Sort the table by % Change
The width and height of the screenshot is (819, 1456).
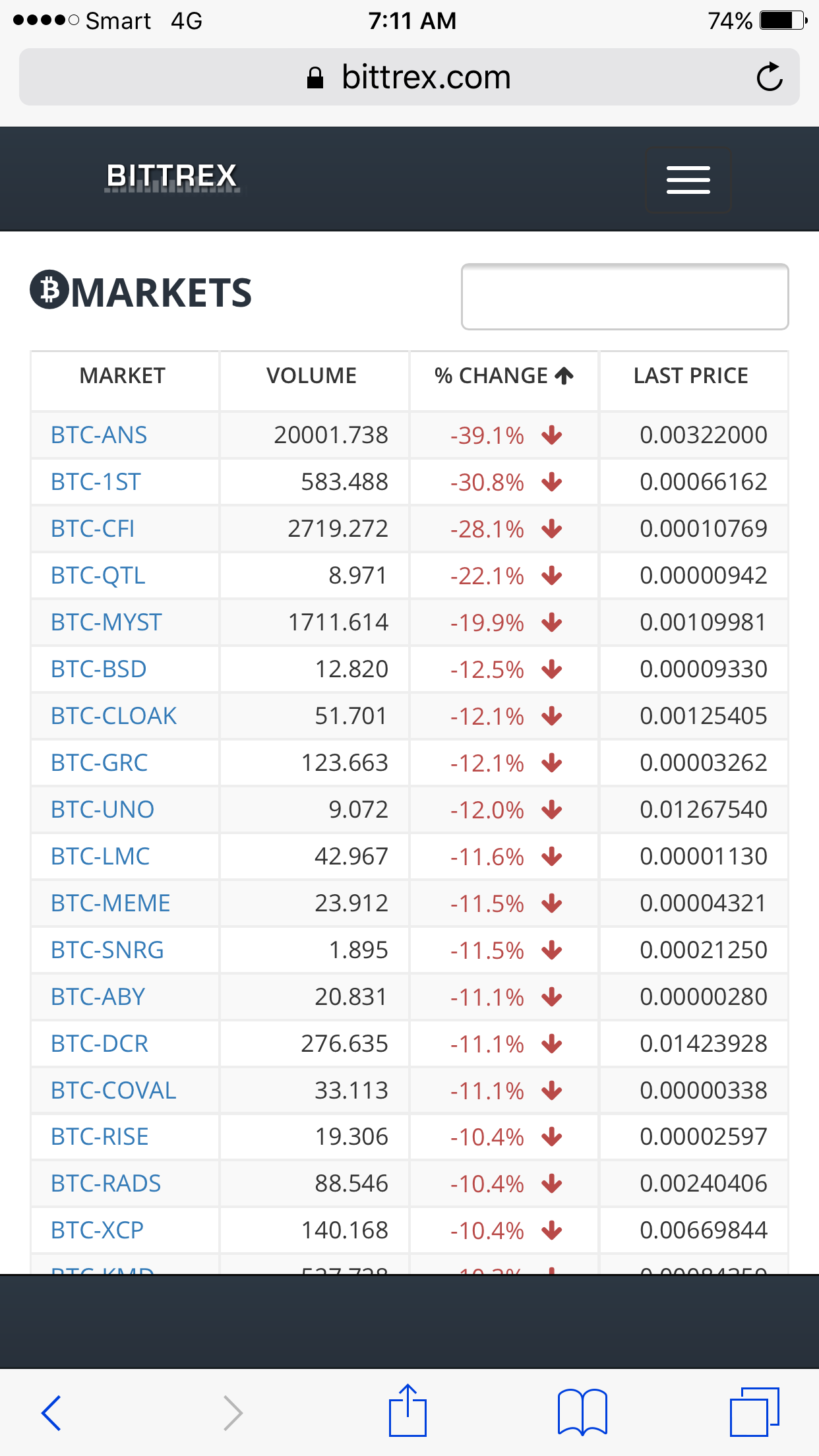504,376
